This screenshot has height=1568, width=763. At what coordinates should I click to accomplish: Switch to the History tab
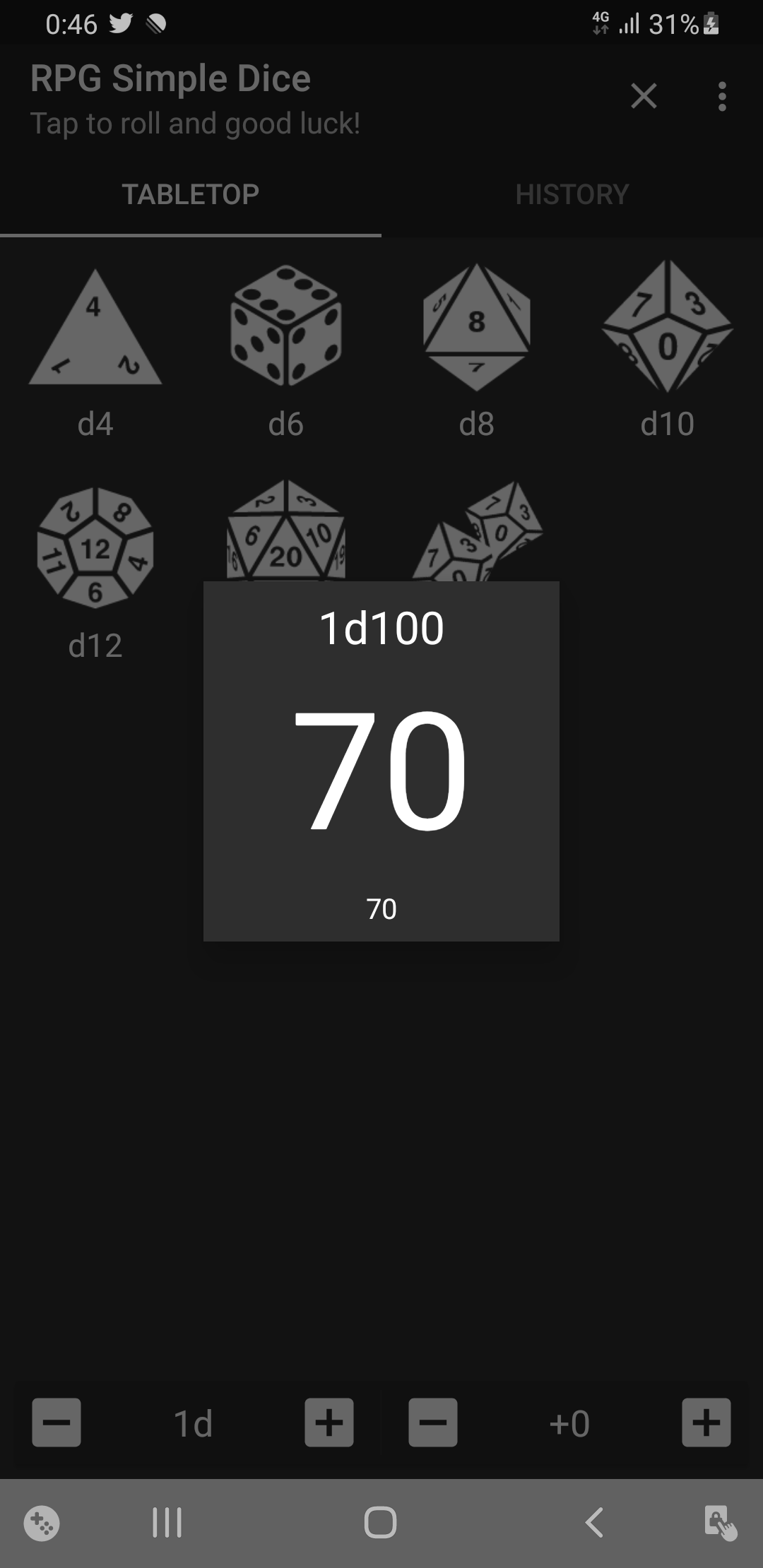pyautogui.click(x=572, y=194)
